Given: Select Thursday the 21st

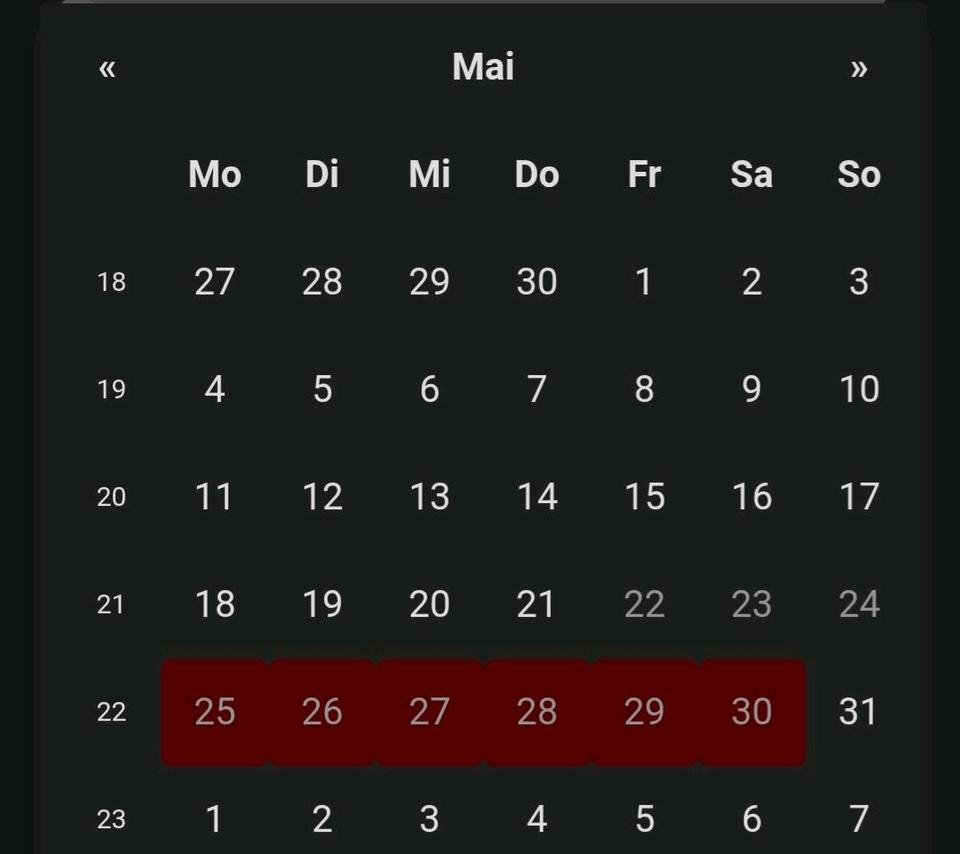Looking at the screenshot, I should click(x=537, y=604).
